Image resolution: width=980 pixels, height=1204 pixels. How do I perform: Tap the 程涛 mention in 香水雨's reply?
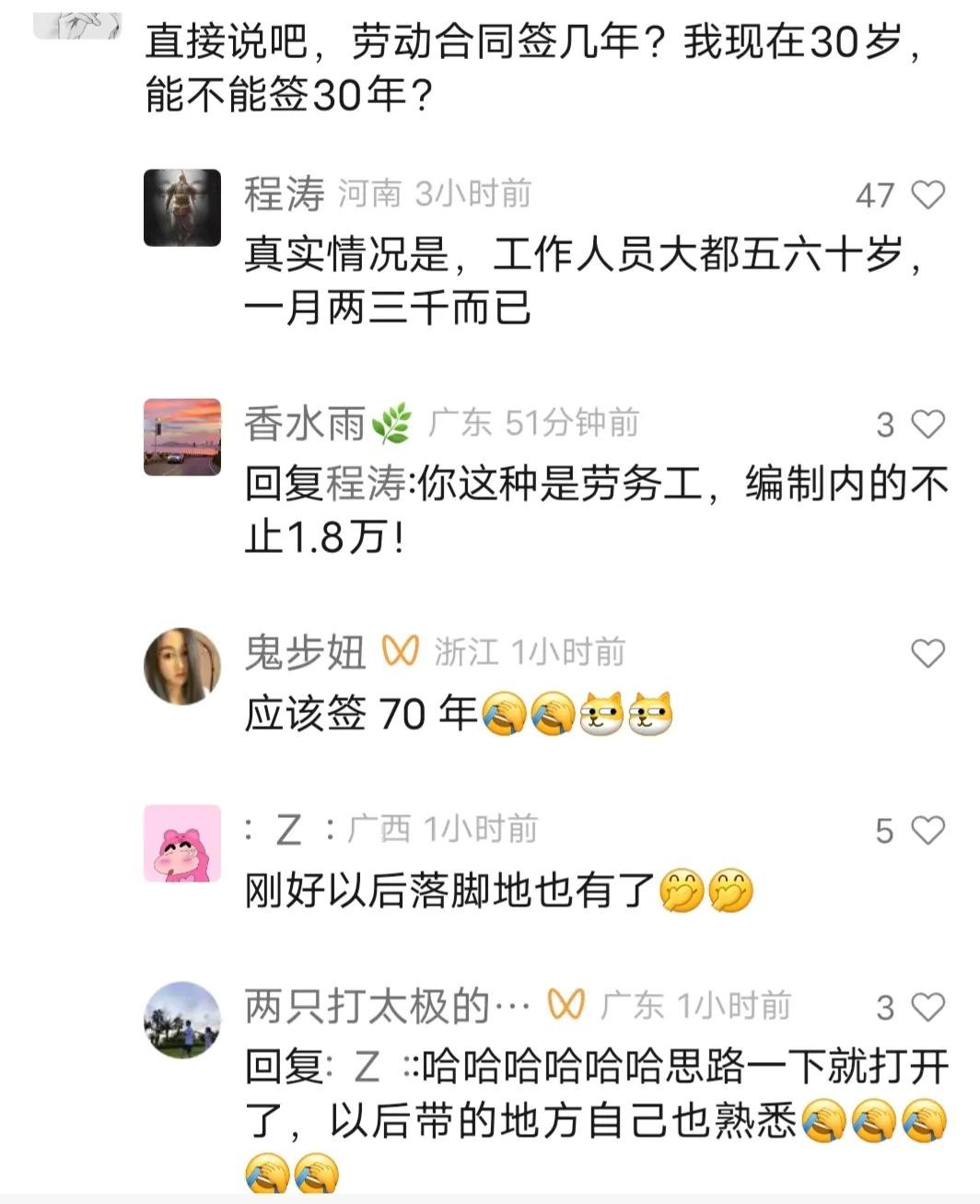click(x=366, y=484)
